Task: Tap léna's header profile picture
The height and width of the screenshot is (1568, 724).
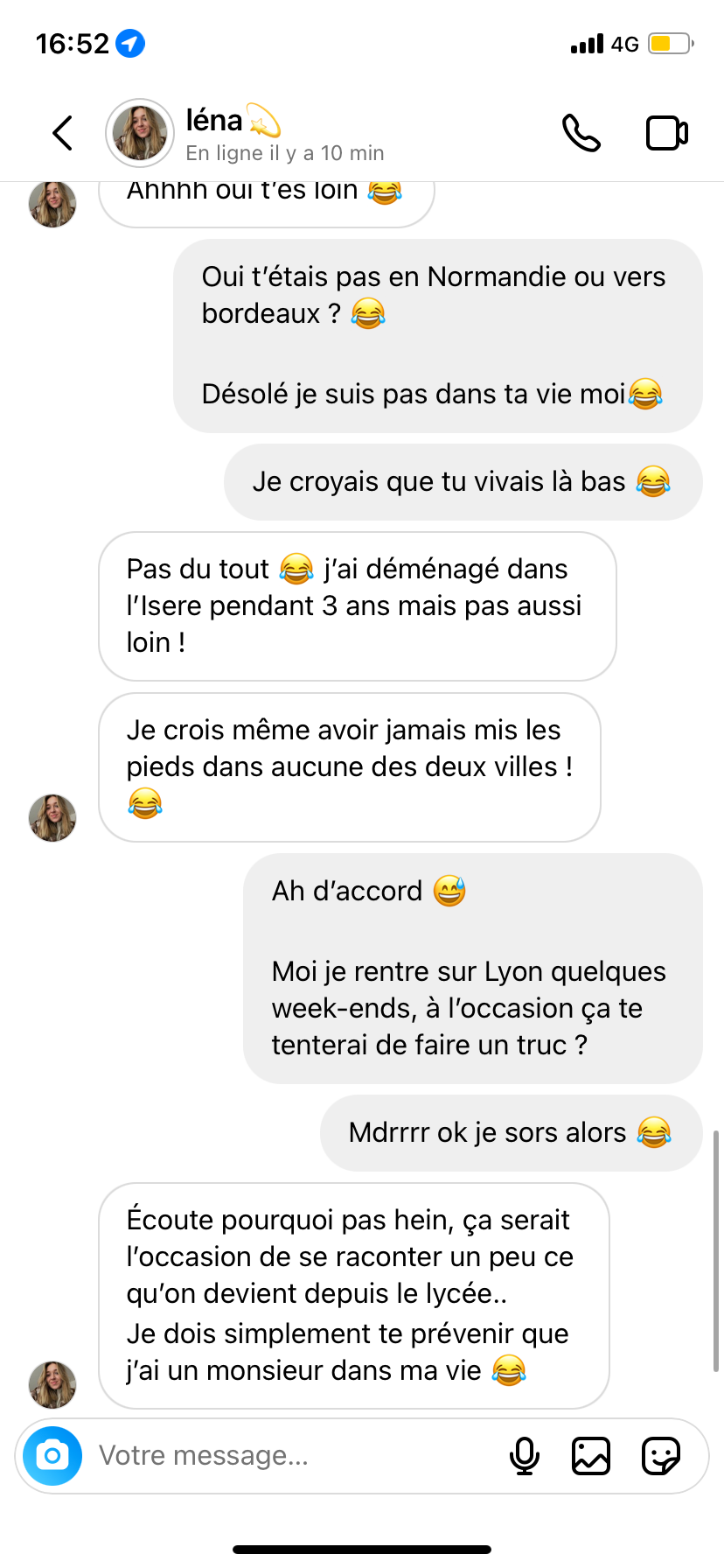Action: (140, 133)
